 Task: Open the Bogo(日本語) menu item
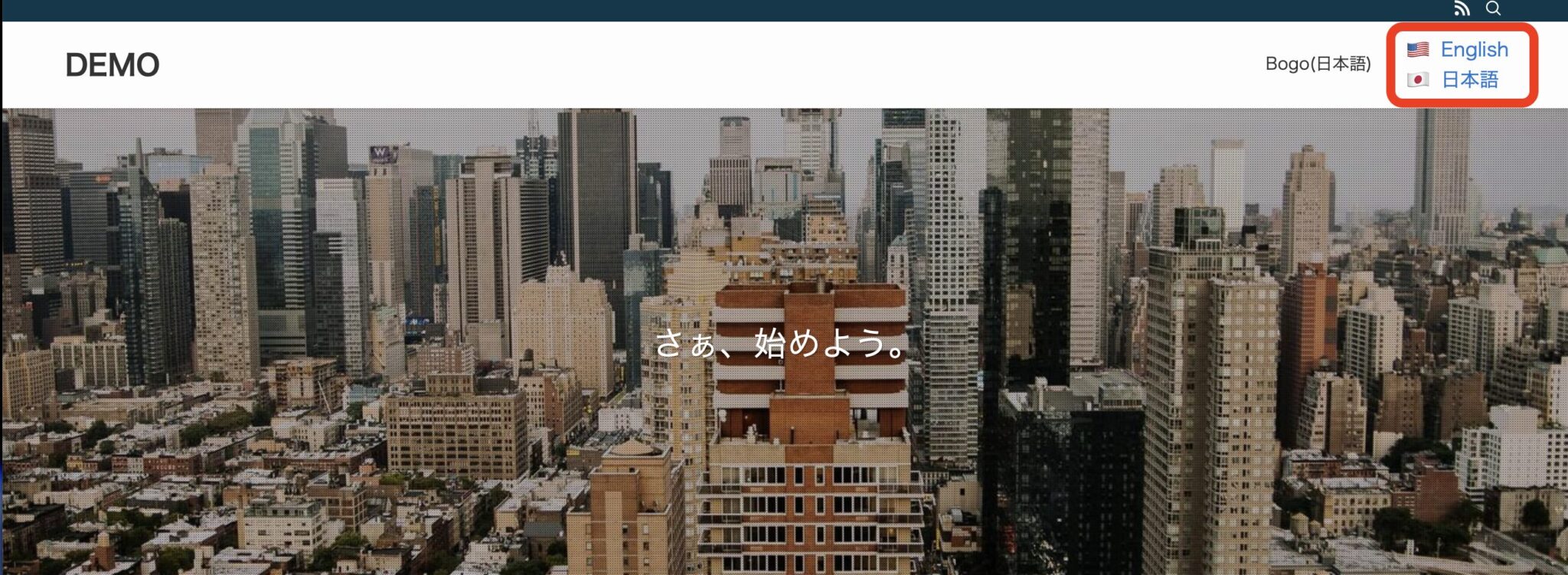click(1318, 64)
